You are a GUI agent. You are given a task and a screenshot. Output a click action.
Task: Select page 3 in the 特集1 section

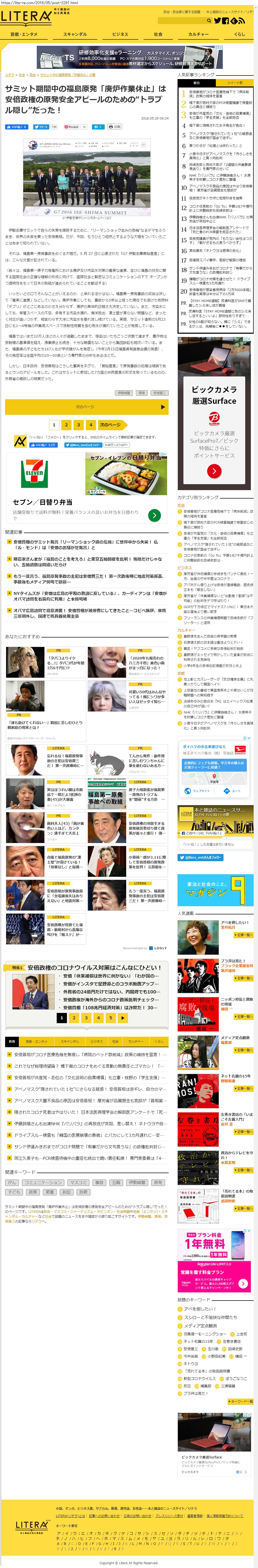tap(86, 1017)
